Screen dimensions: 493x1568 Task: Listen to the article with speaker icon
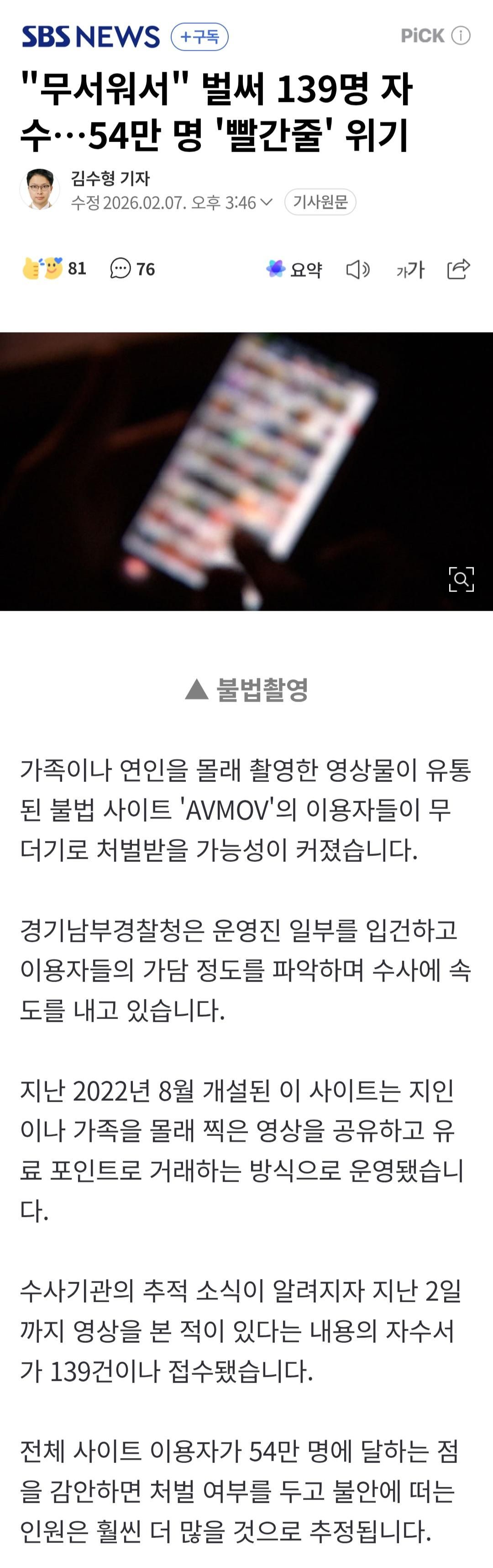click(x=358, y=269)
